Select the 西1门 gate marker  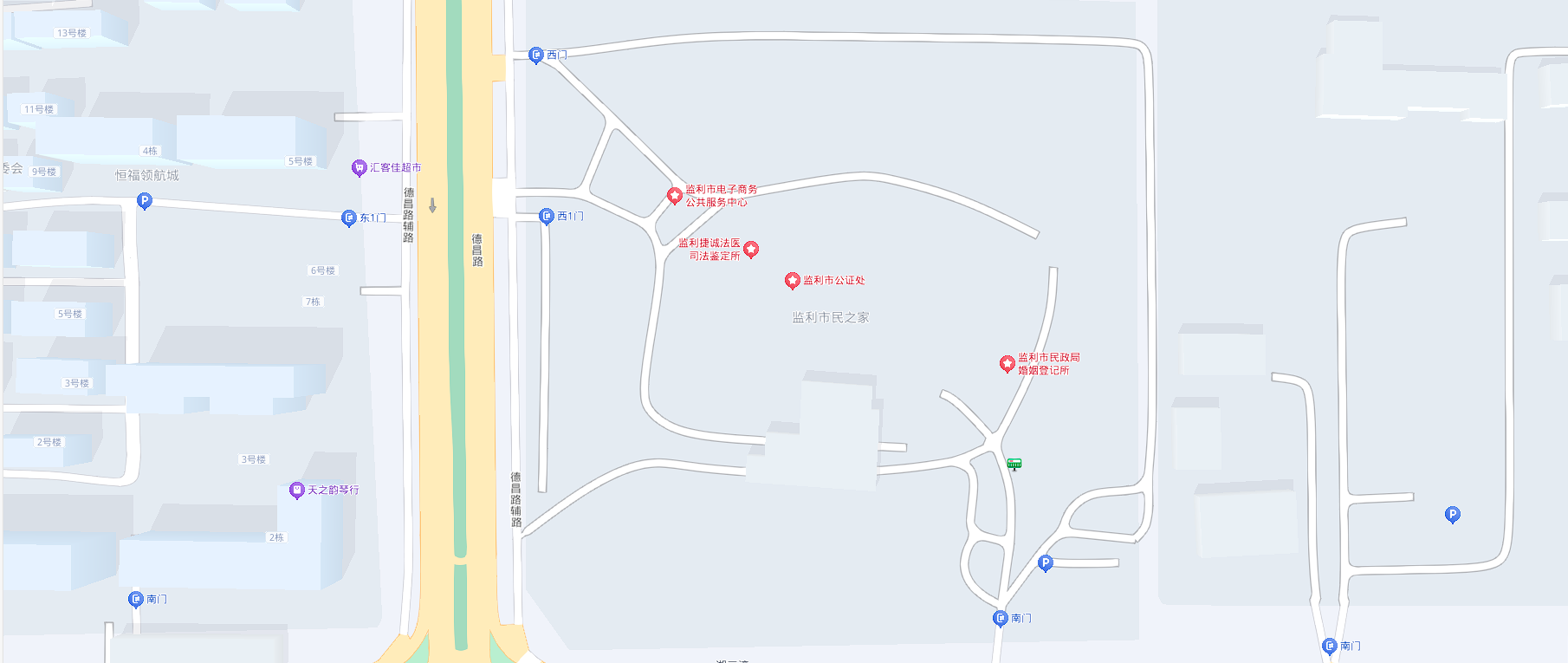(x=547, y=216)
